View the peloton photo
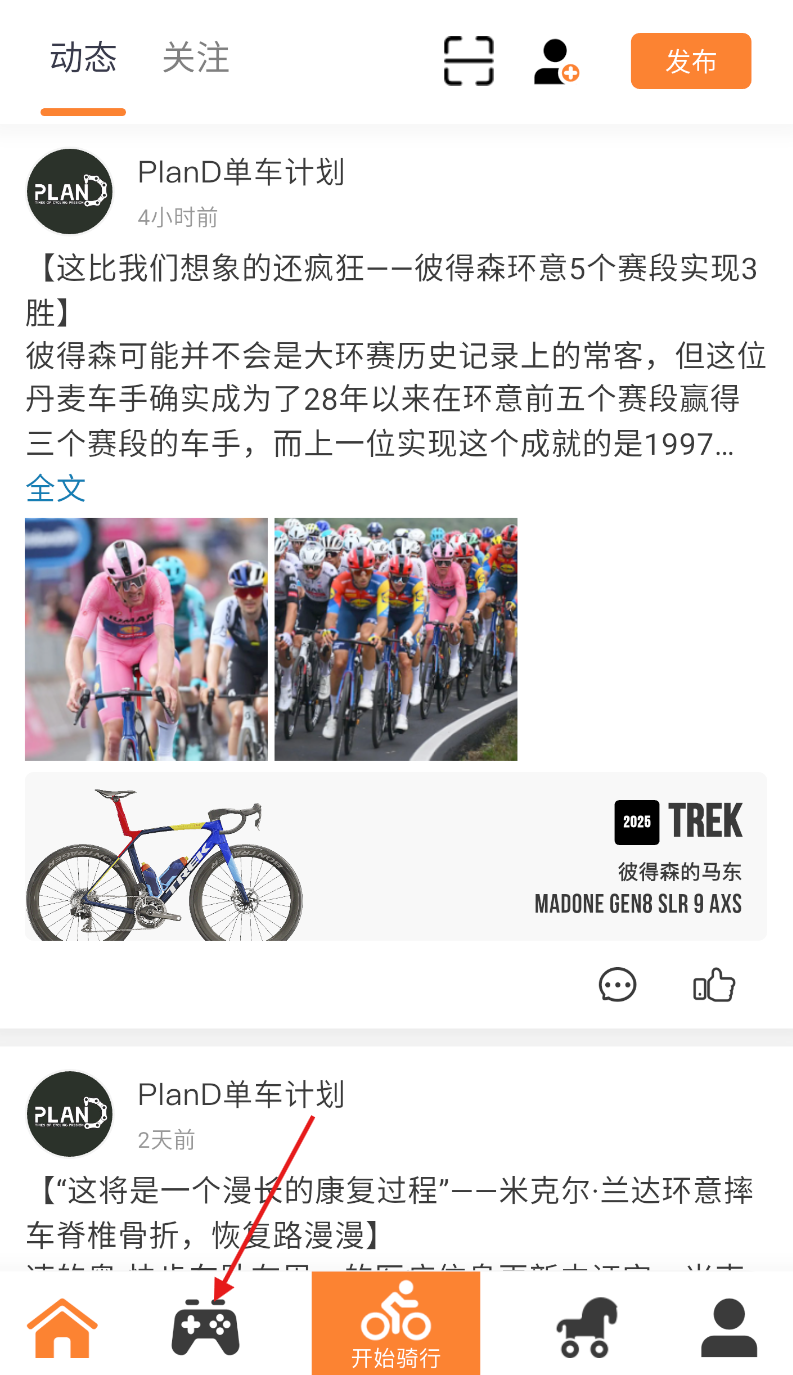Image resolution: width=793 pixels, height=1375 pixels. tap(396, 639)
